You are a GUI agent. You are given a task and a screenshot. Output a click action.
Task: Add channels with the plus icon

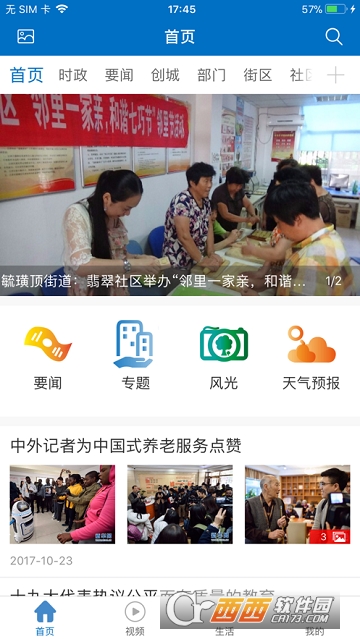(x=336, y=75)
